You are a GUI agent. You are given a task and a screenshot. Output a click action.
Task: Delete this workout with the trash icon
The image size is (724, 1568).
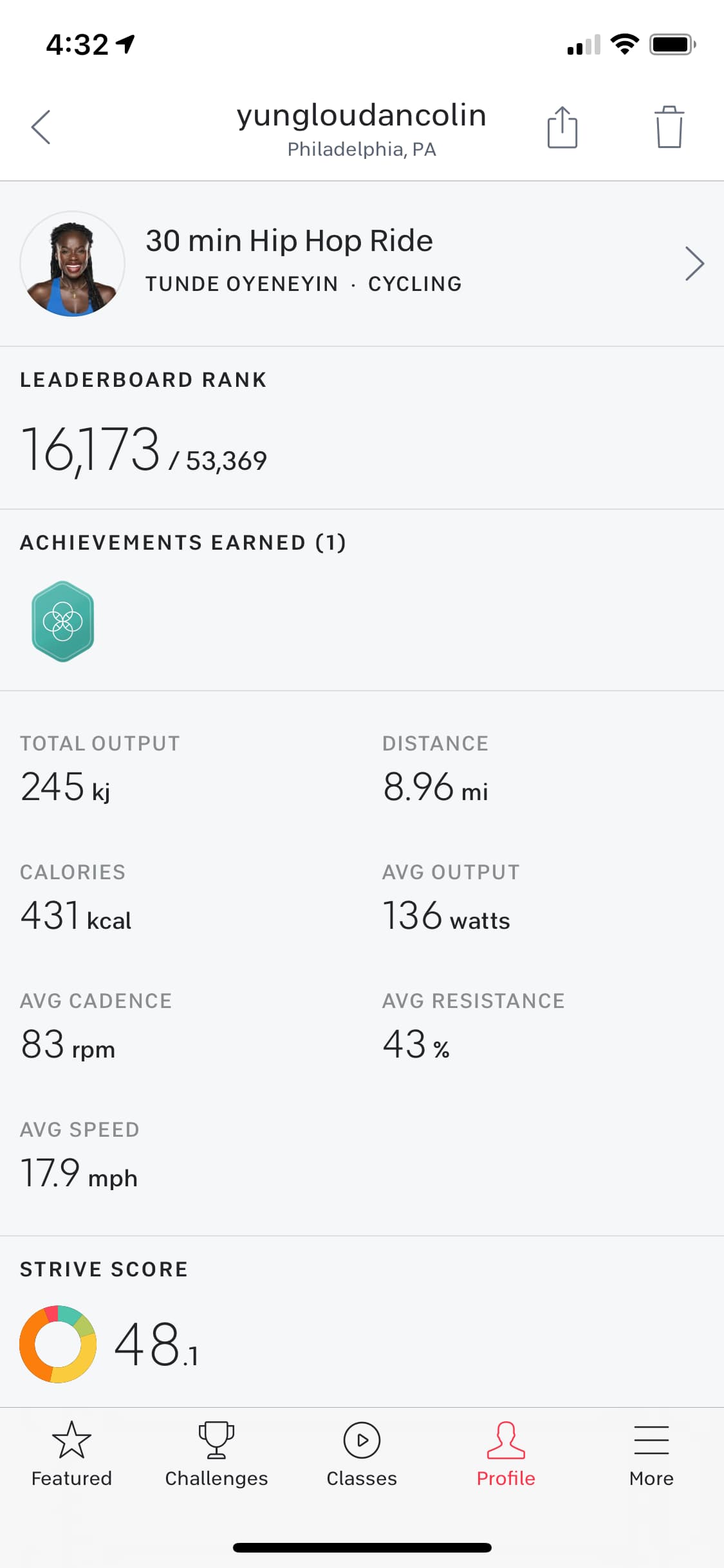(x=669, y=127)
